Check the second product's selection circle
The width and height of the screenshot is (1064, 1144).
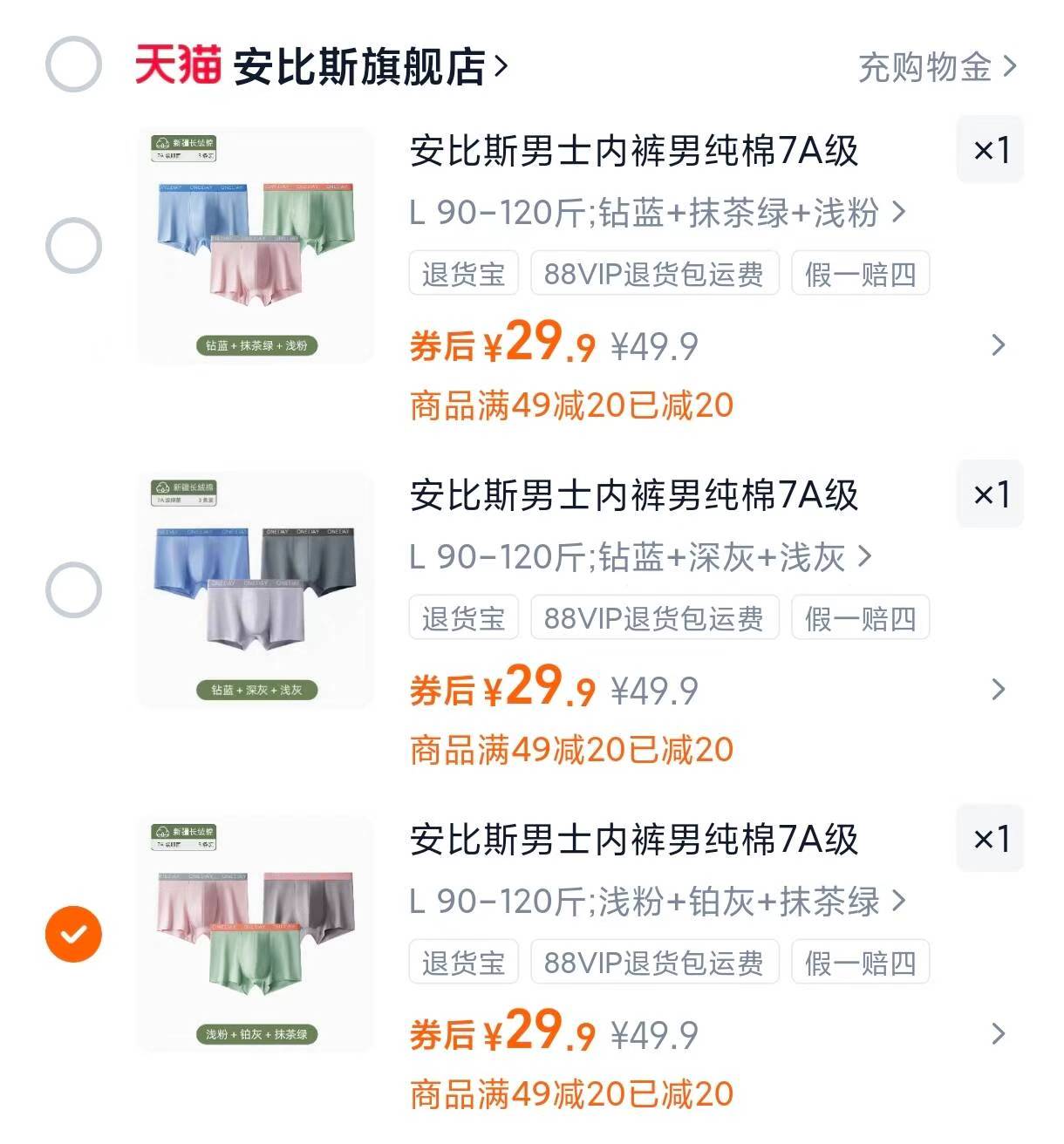click(73, 589)
